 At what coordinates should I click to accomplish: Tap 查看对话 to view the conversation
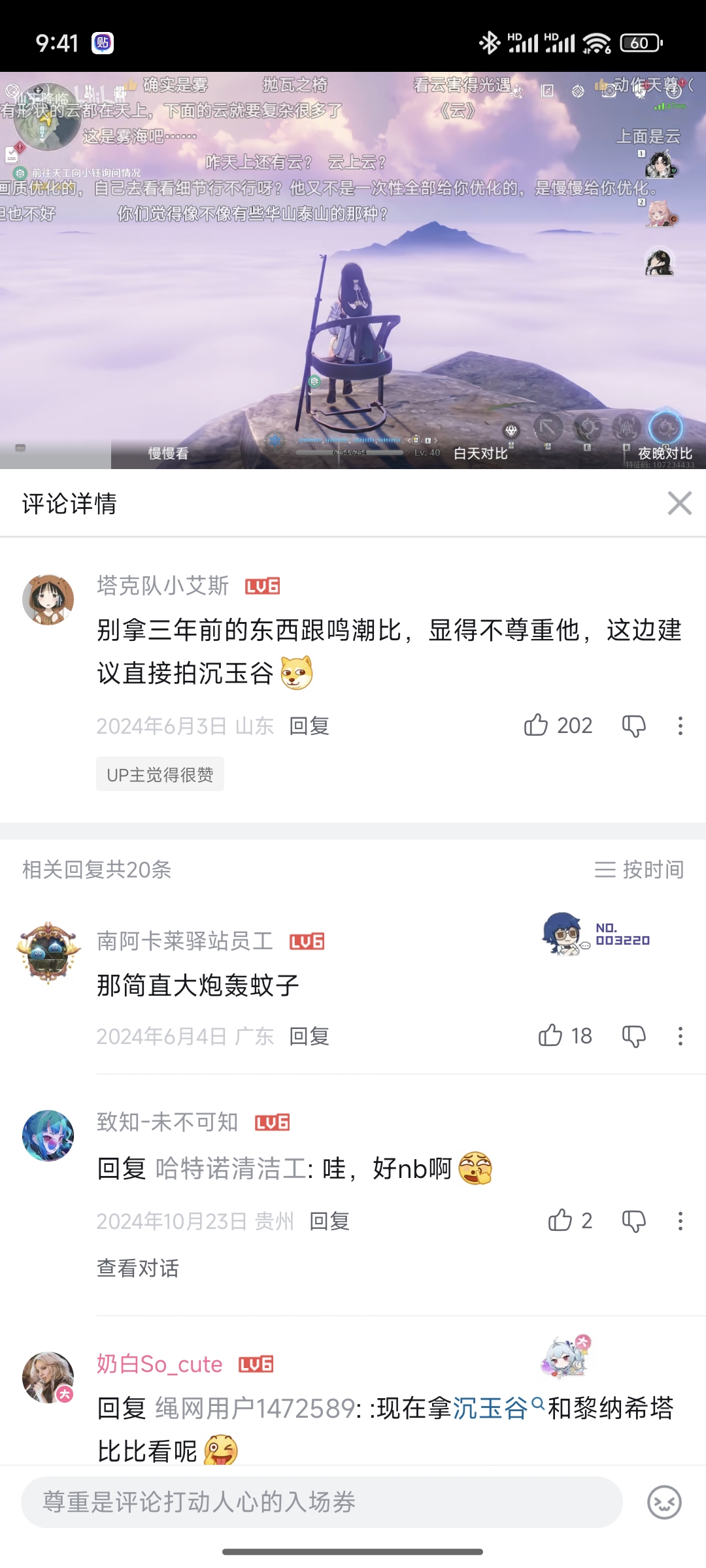pos(138,1268)
